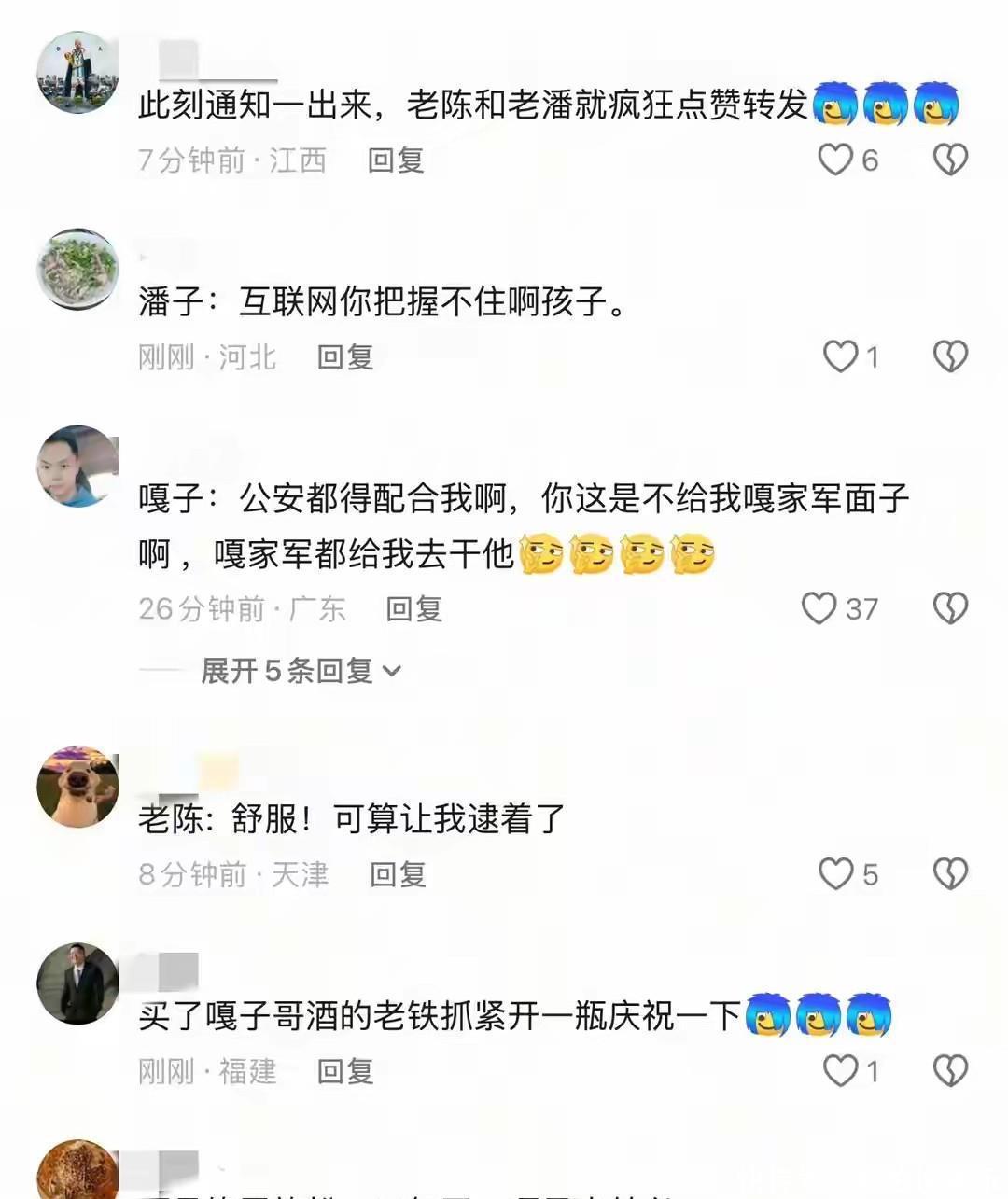Image resolution: width=1008 pixels, height=1199 pixels.
Task: Open the avatar of the 天津 commenter
Action: tap(77, 787)
